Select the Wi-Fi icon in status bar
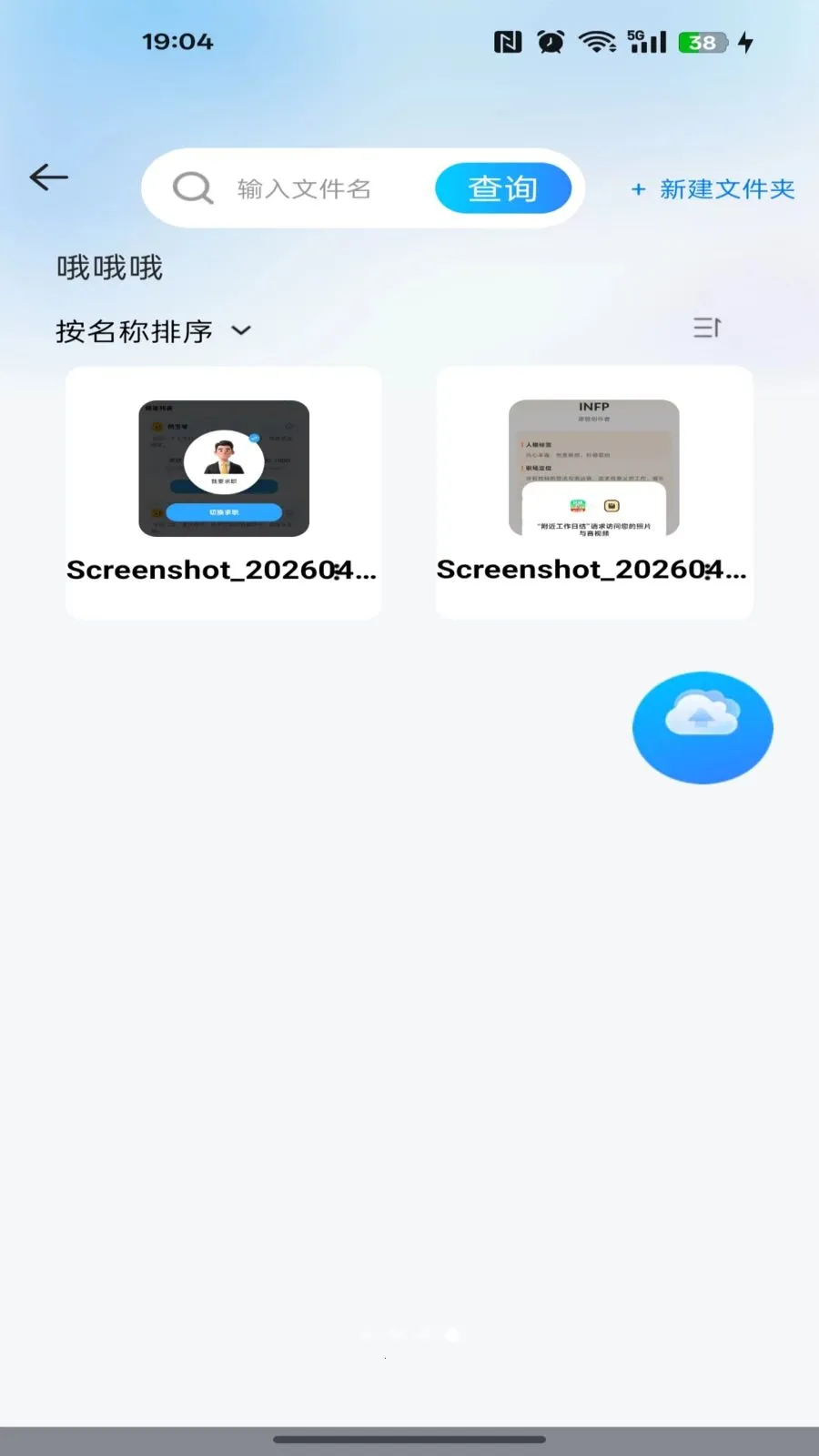The height and width of the screenshot is (1456, 819). [596, 41]
